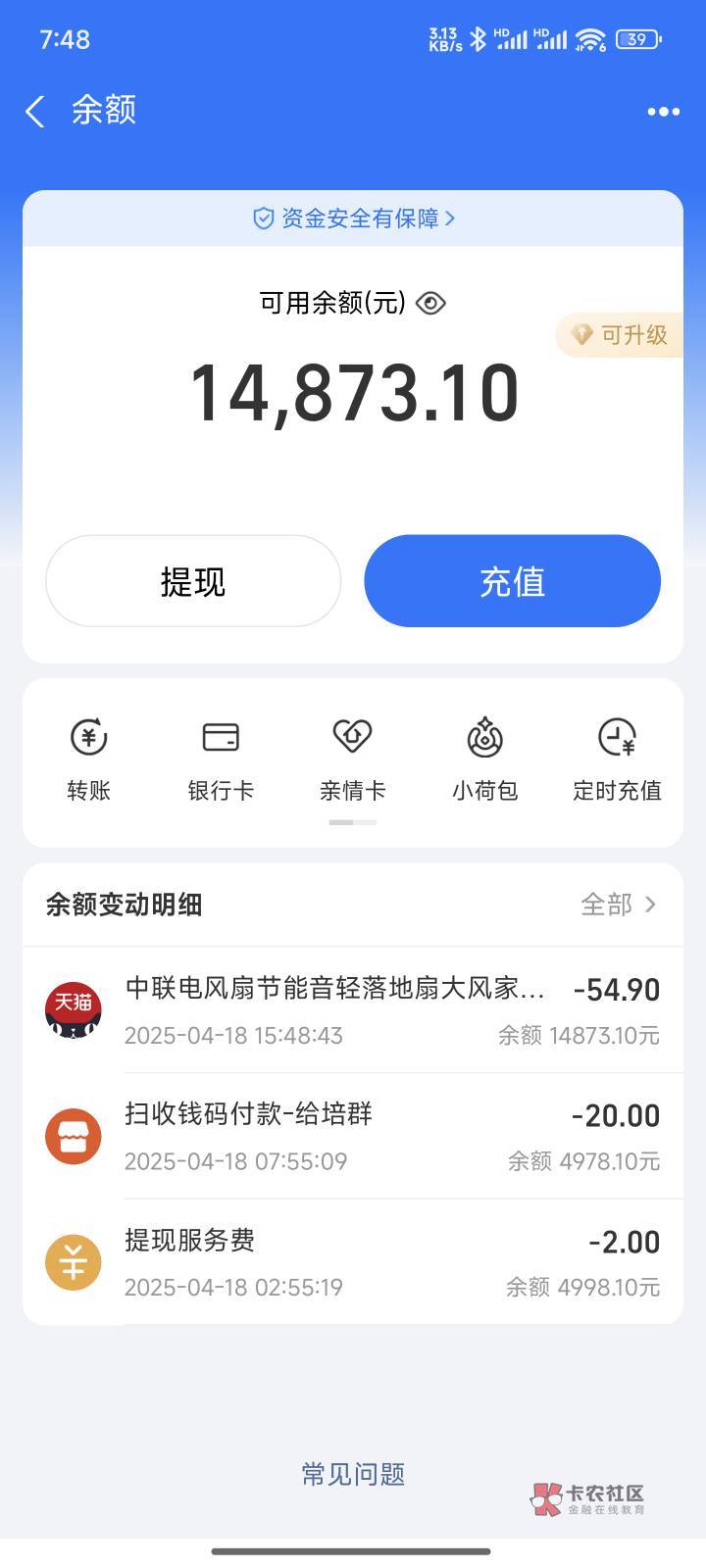Open the 资金安全有保障 security link
Screen dimensions: 706x1568
[353, 219]
